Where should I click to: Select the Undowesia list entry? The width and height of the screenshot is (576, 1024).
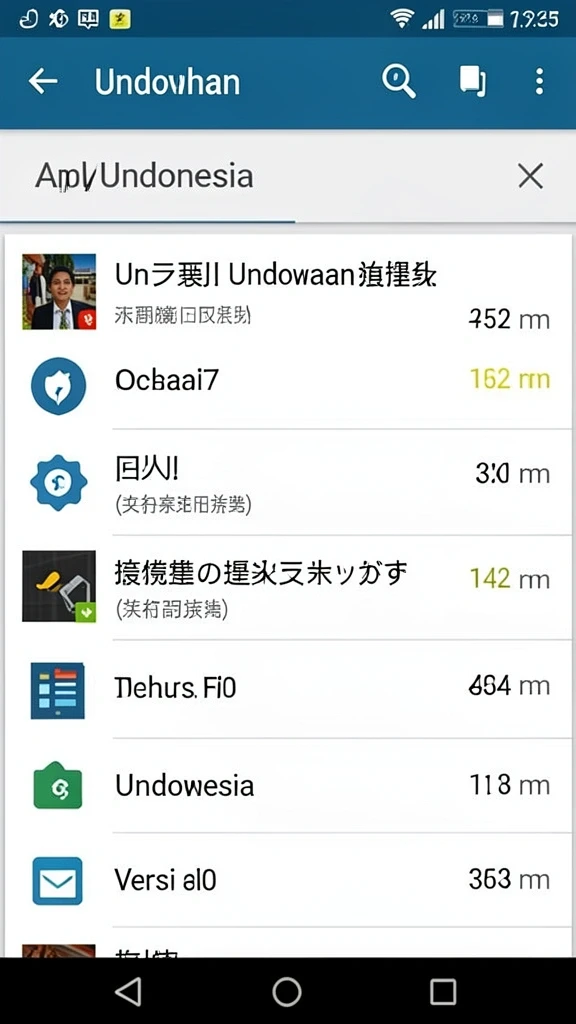coord(288,786)
